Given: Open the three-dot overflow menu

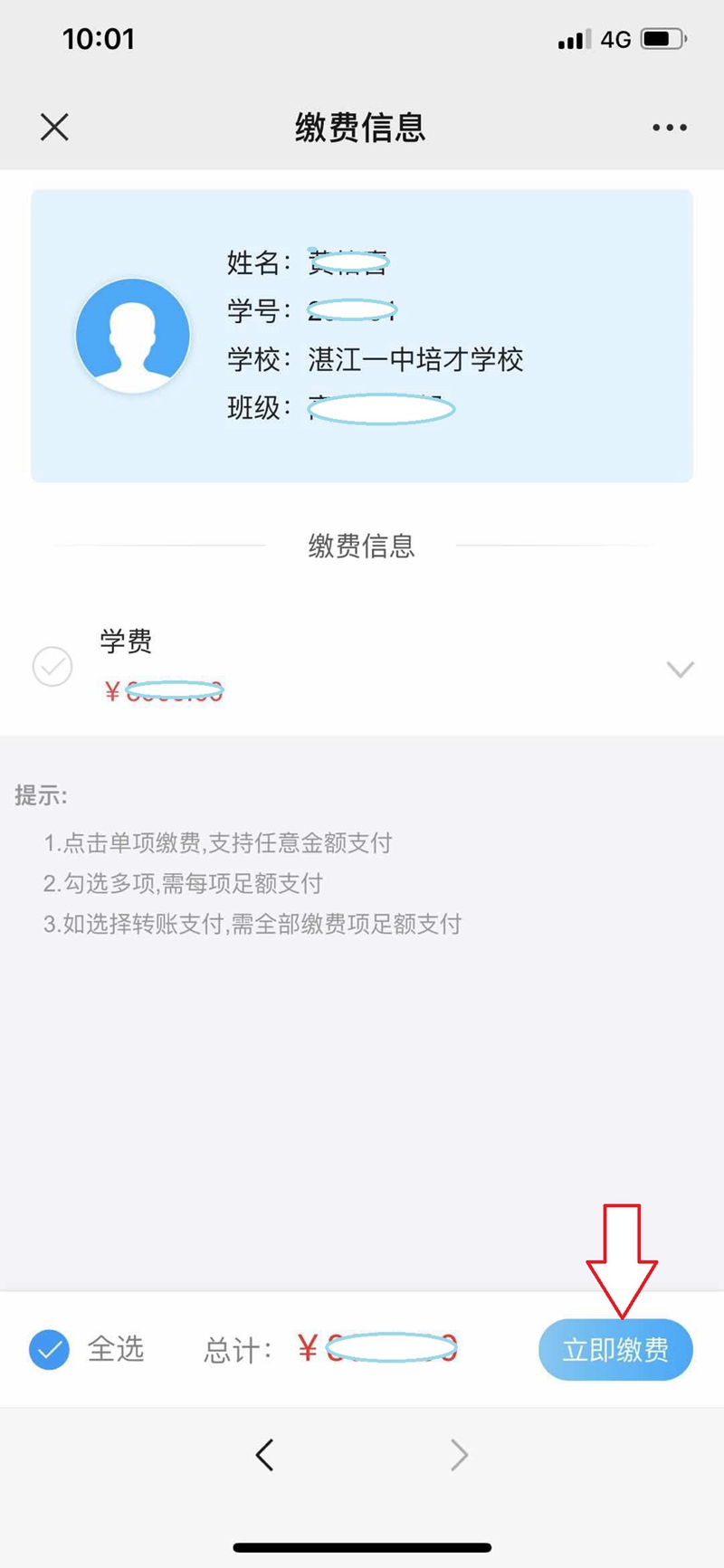Looking at the screenshot, I should (669, 128).
